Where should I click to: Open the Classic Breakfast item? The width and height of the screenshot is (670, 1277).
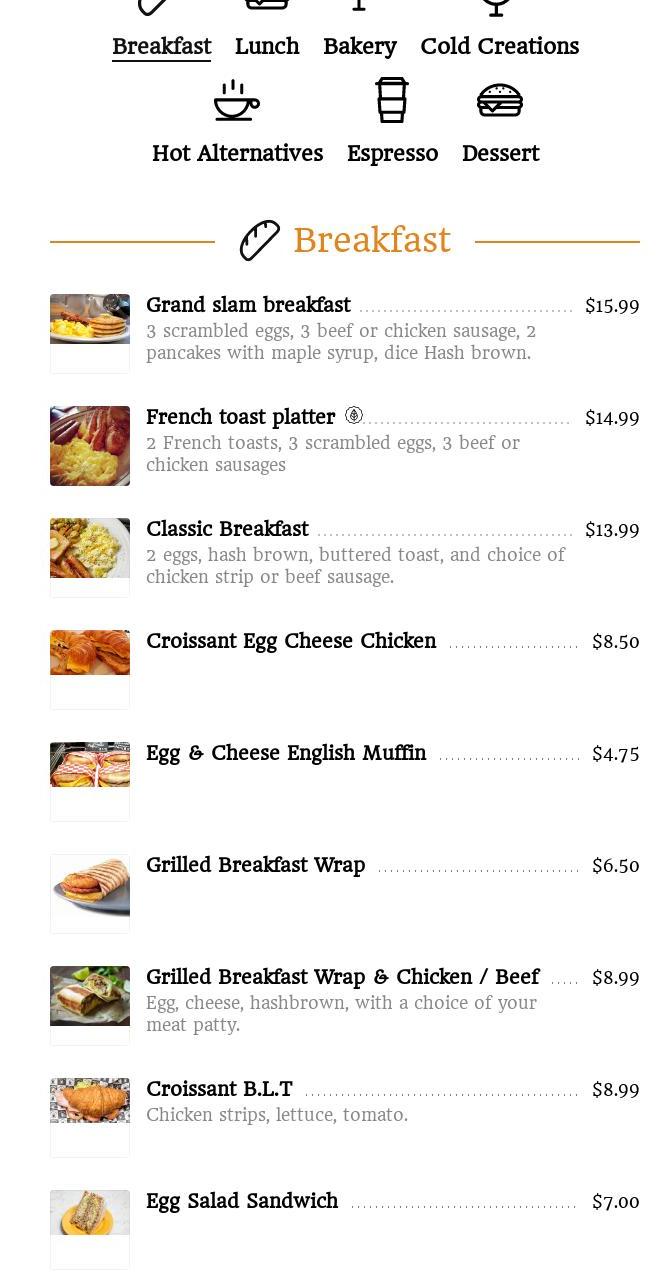click(345, 558)
